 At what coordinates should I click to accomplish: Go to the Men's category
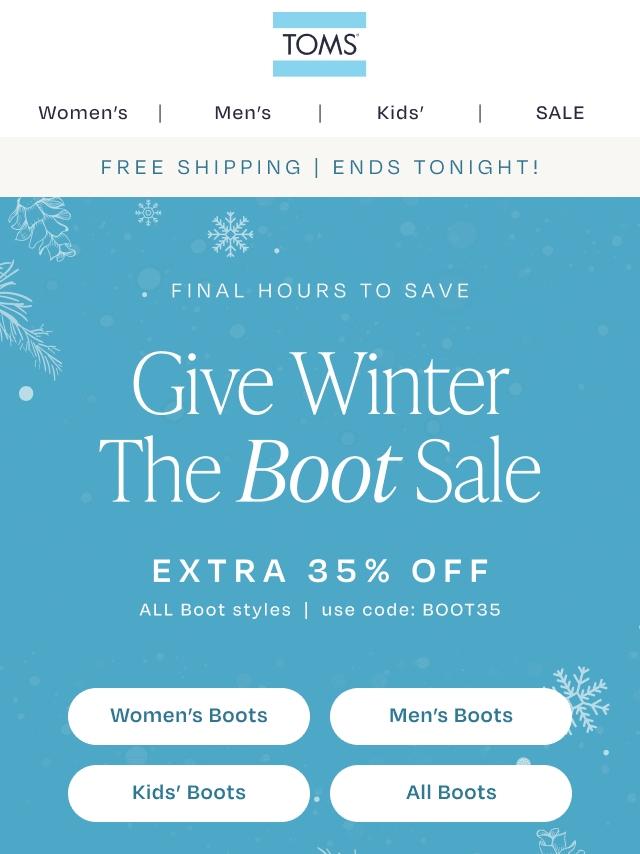point(242,113)
